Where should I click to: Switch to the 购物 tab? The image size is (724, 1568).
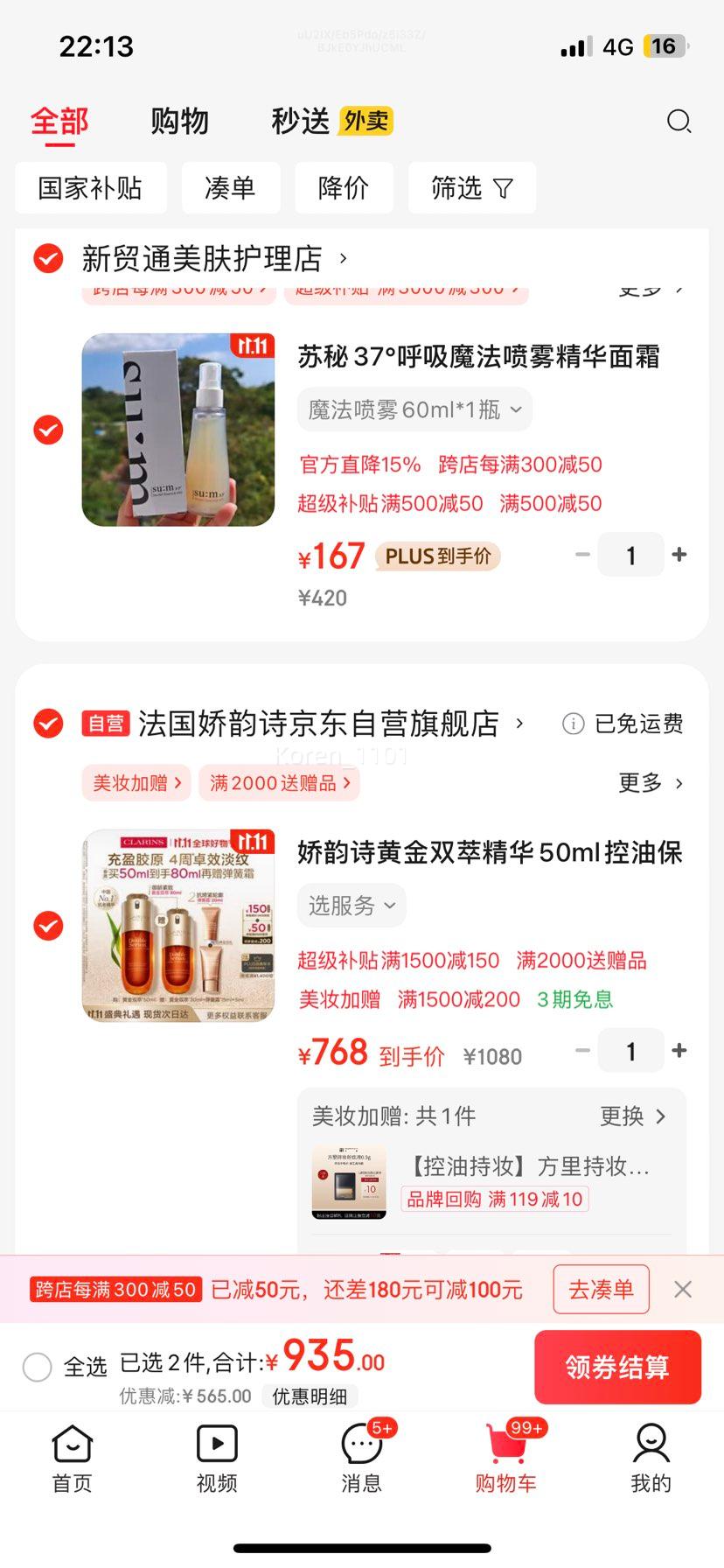coord(179,122)
